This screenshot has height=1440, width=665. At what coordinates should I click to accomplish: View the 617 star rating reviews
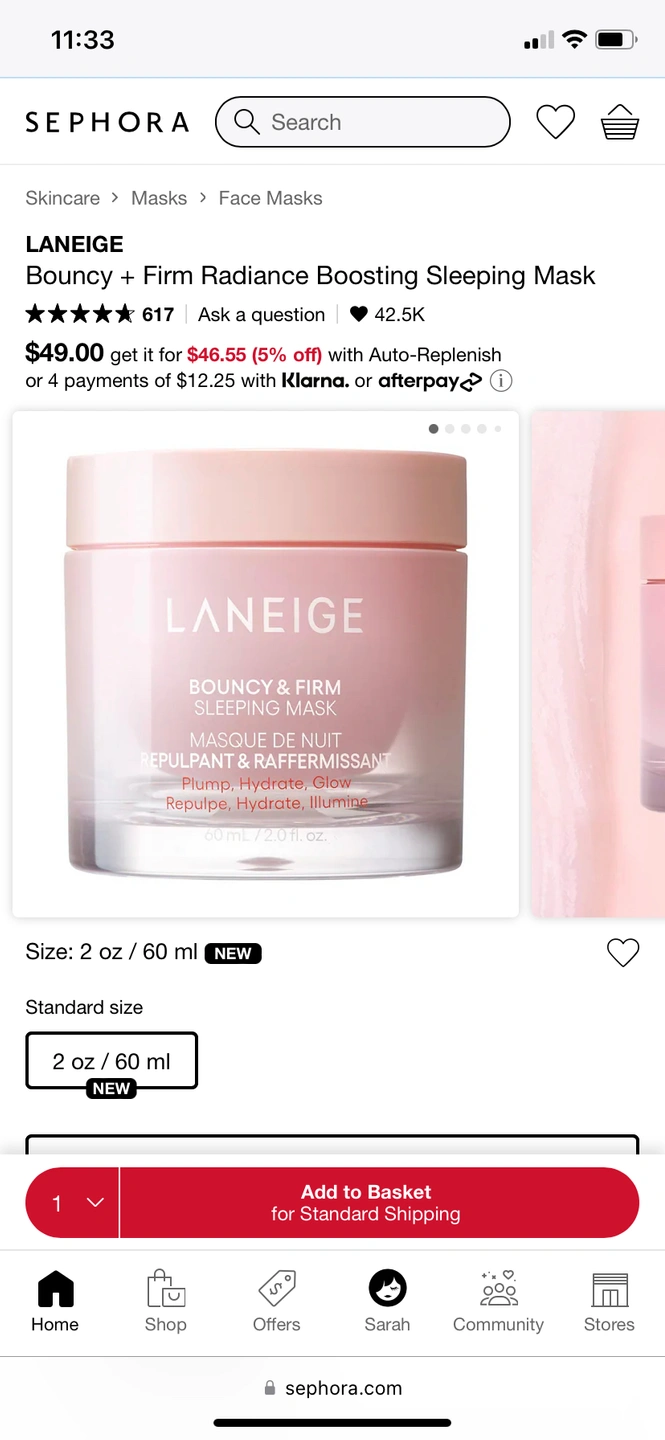coord(100,314)
